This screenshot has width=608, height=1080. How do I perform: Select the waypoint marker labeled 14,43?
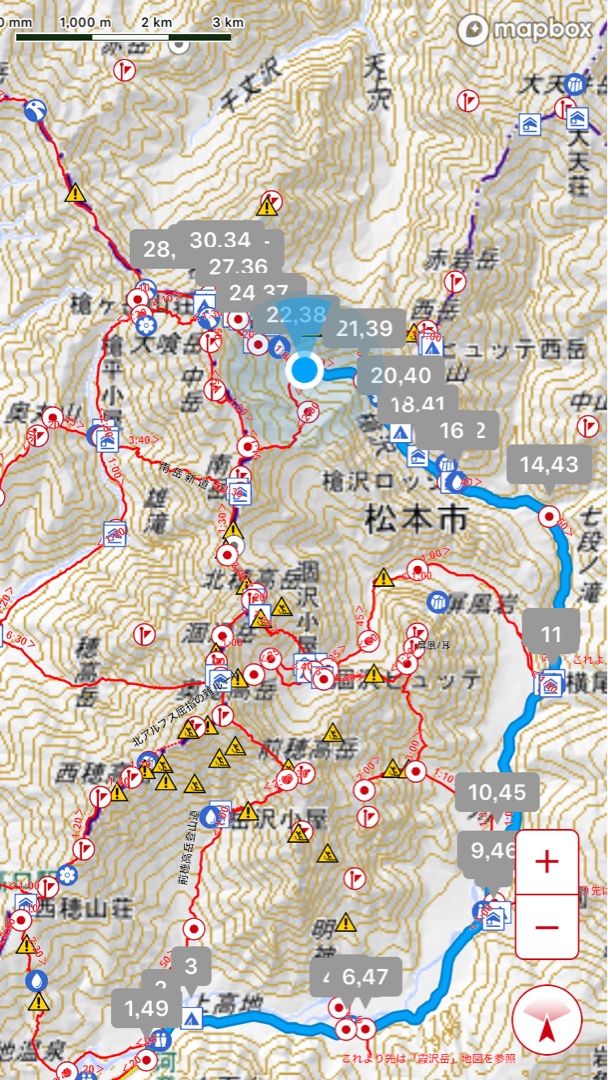coord(549,464)
